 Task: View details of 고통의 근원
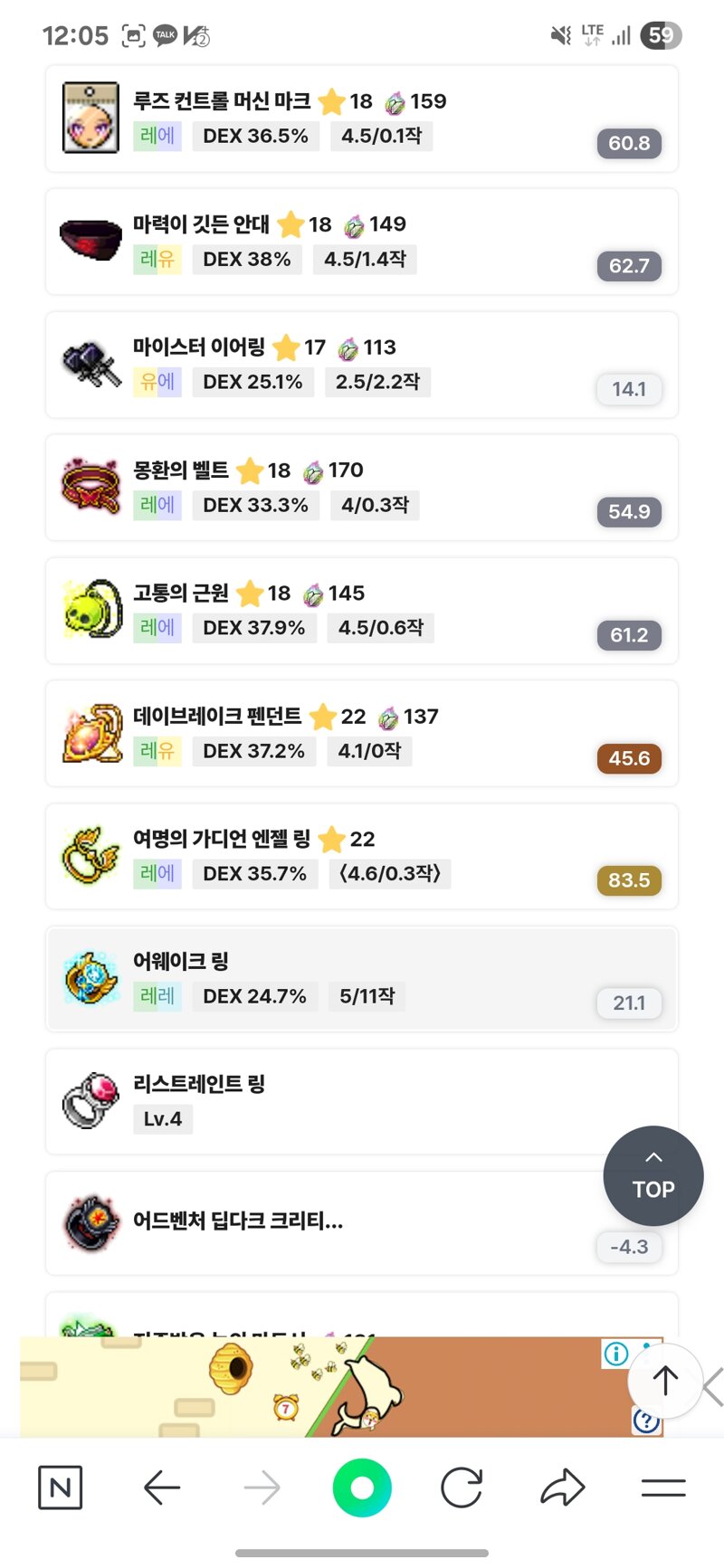click(362, 611)
